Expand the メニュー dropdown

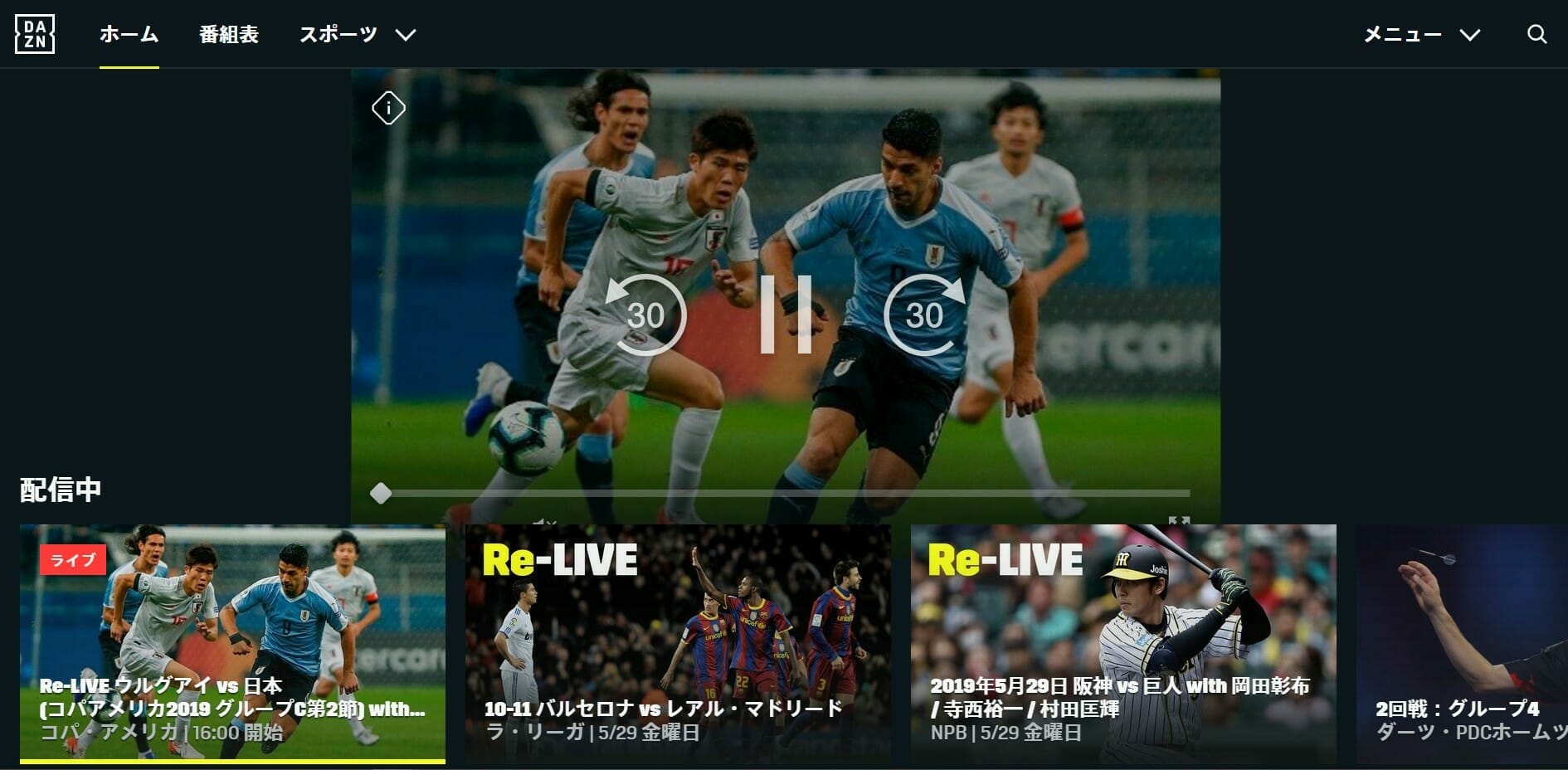1421,34
